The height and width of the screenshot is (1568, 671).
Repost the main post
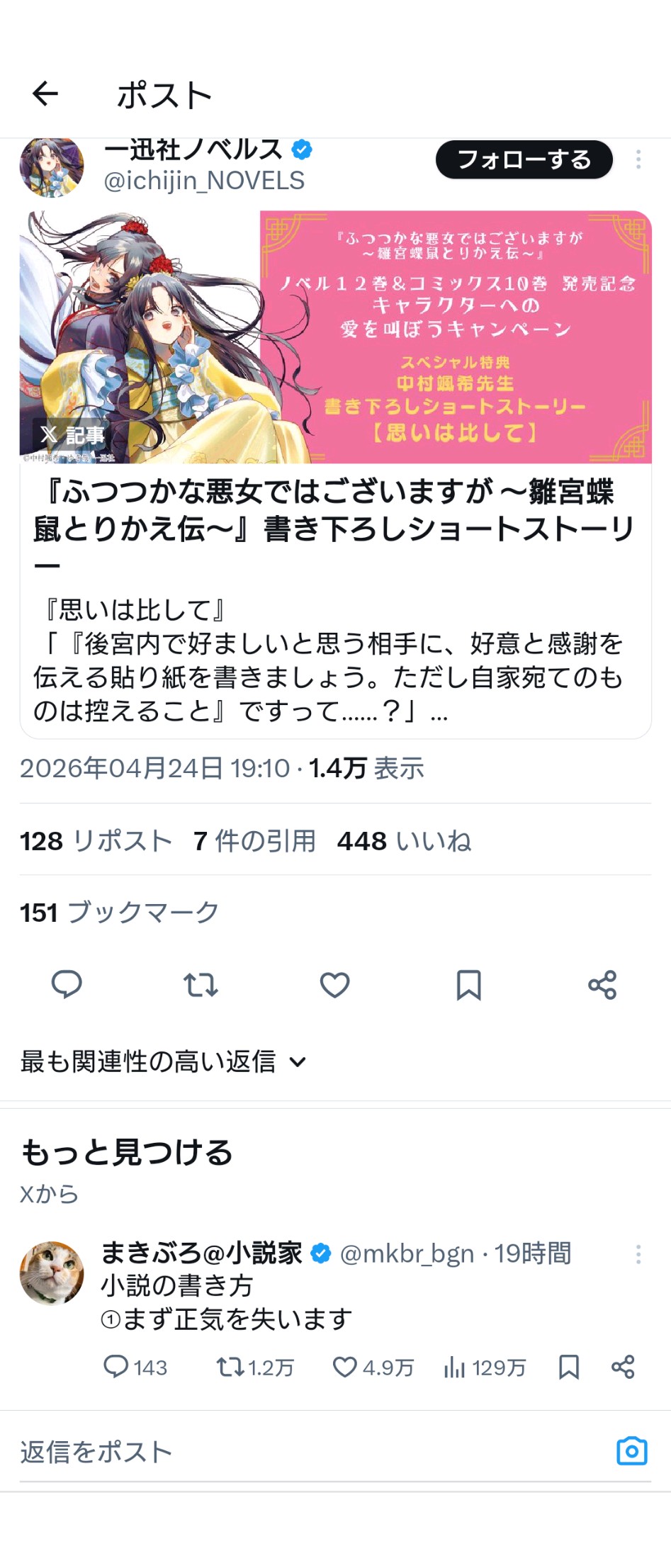[201, 985]
